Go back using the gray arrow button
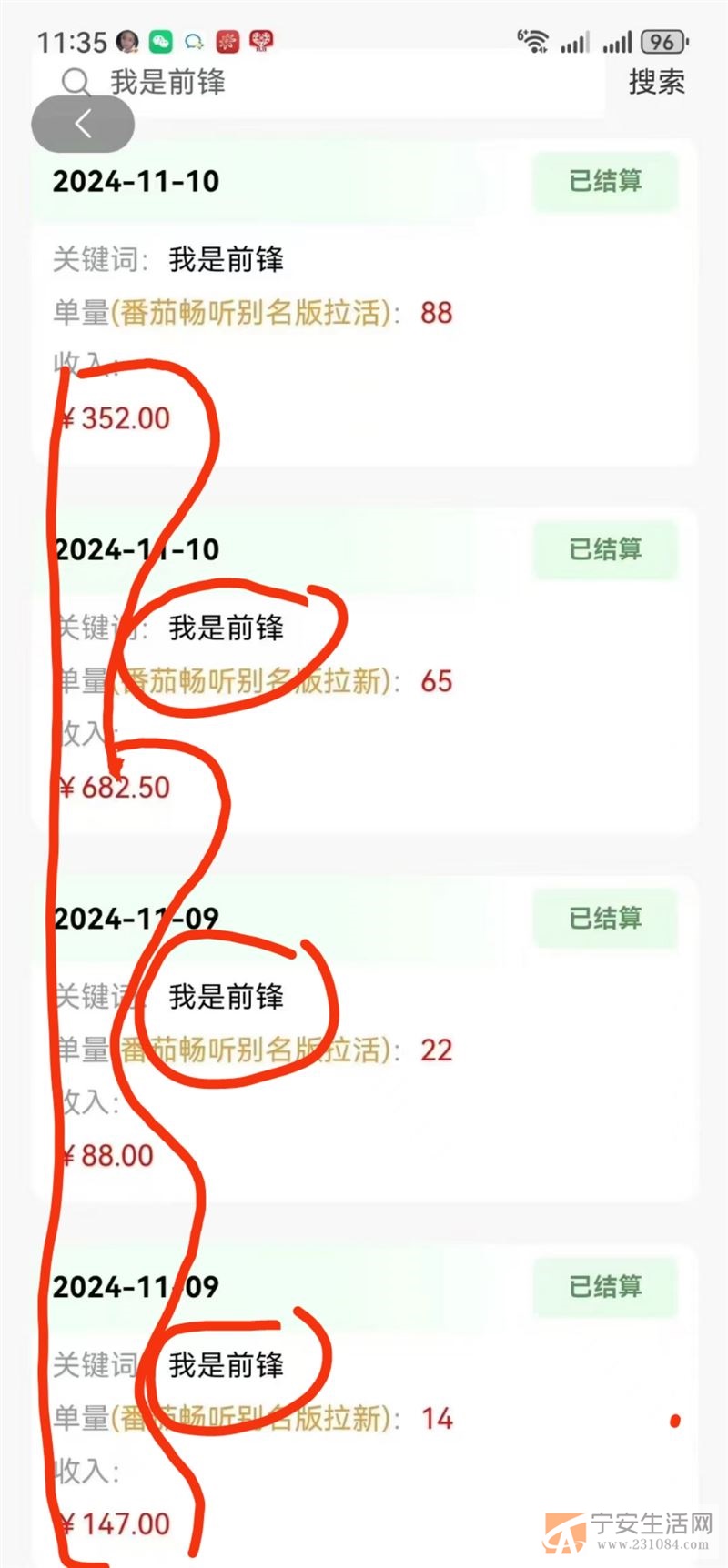This screenshot has width=728, height=1568. pos(83,124)
